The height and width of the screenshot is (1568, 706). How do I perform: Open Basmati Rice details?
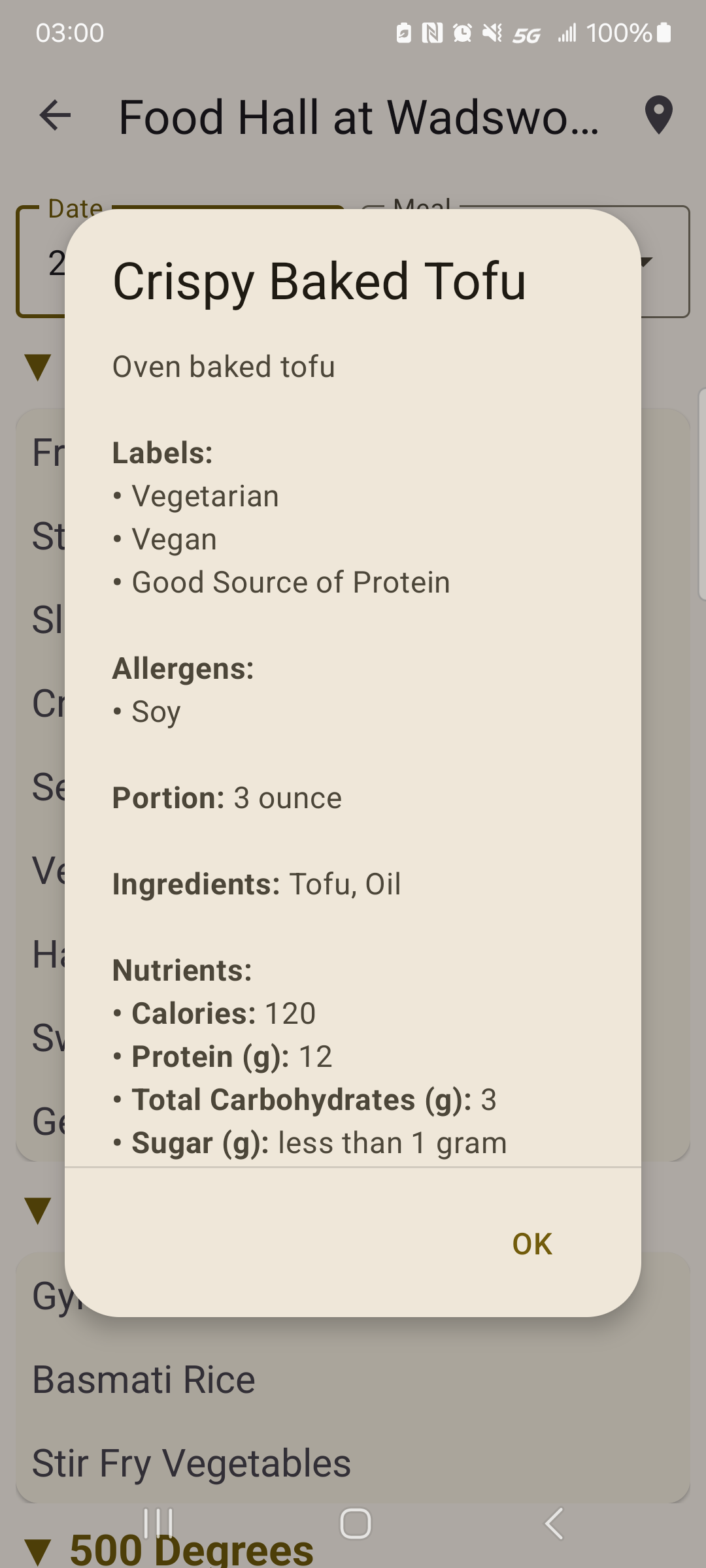tap(144, 1380)
